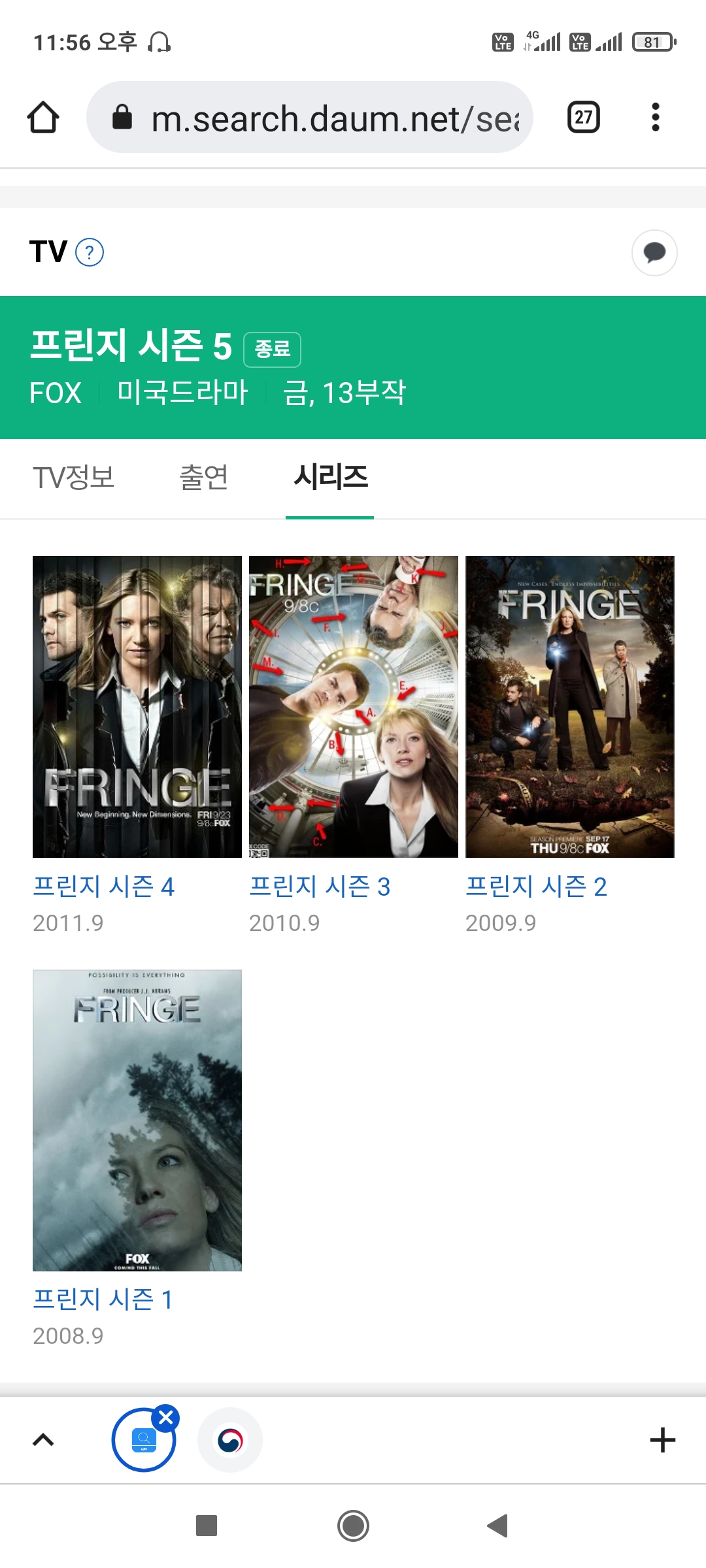The width and height of the screenshot is (706, 1568).
Task: Open the 프린지 시즌 2 poster
Action: tap(570, 706)
